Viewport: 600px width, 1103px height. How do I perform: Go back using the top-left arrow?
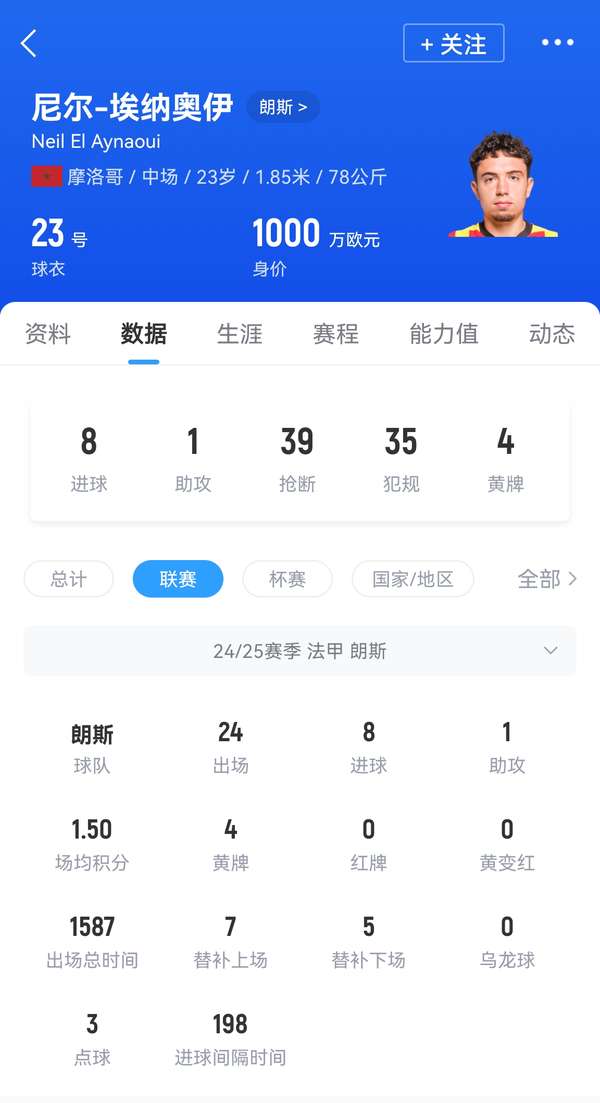tap(29, 43)
